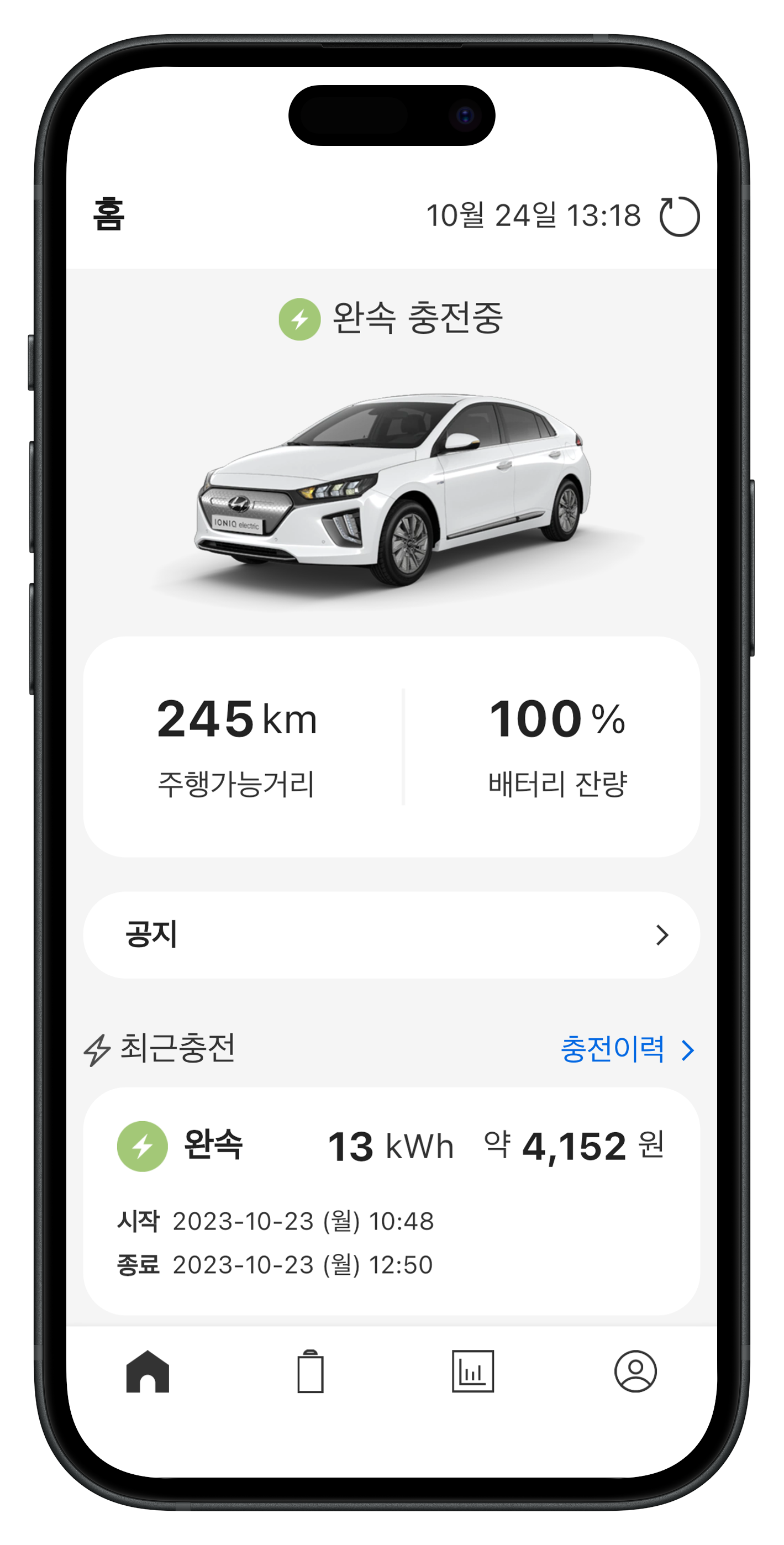Viewport: 784px width, 1545px height.
Task: Switch to the home tab
Action: tap(148, 1371)
